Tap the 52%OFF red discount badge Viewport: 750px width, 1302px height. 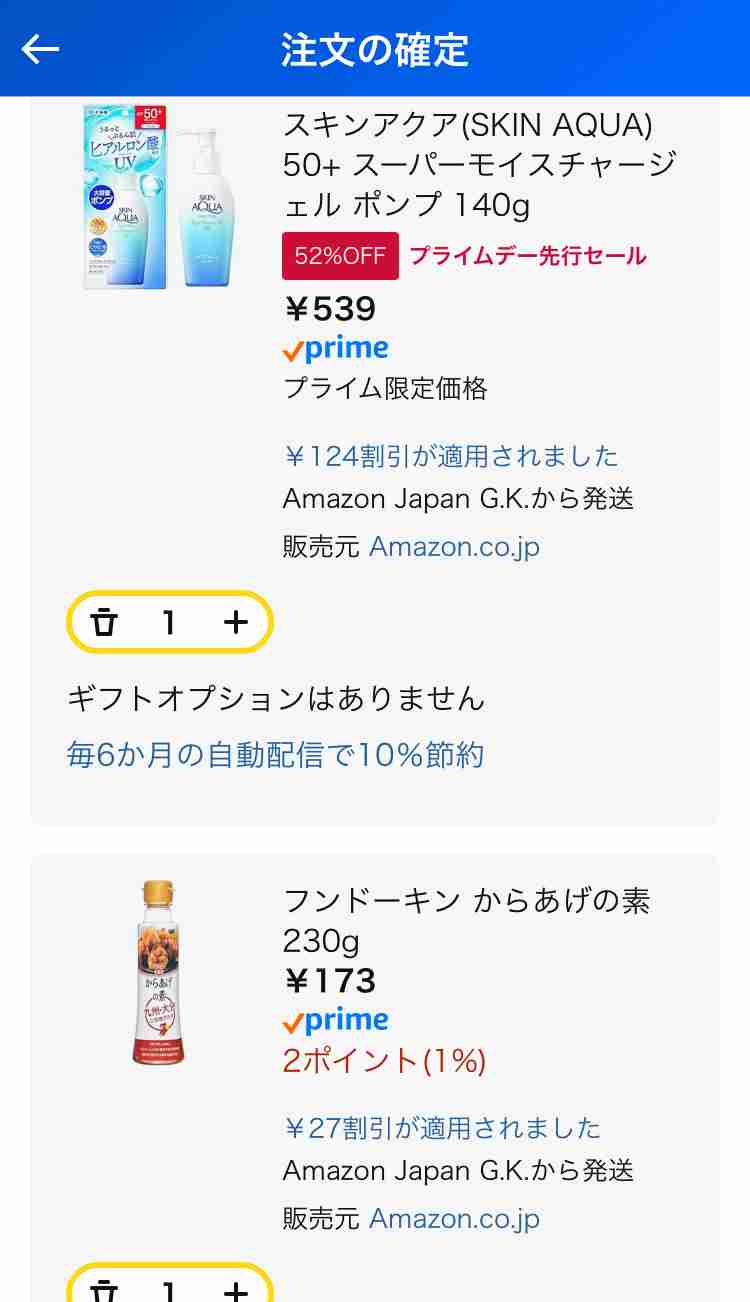(340, 256)
